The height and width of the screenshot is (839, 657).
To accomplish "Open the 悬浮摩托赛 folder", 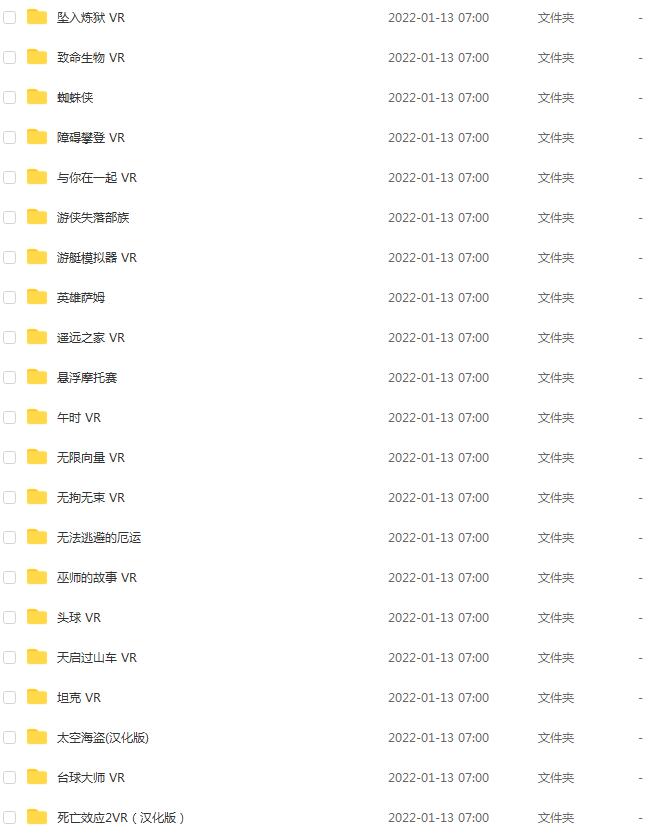I will click(x=87, y=378).
